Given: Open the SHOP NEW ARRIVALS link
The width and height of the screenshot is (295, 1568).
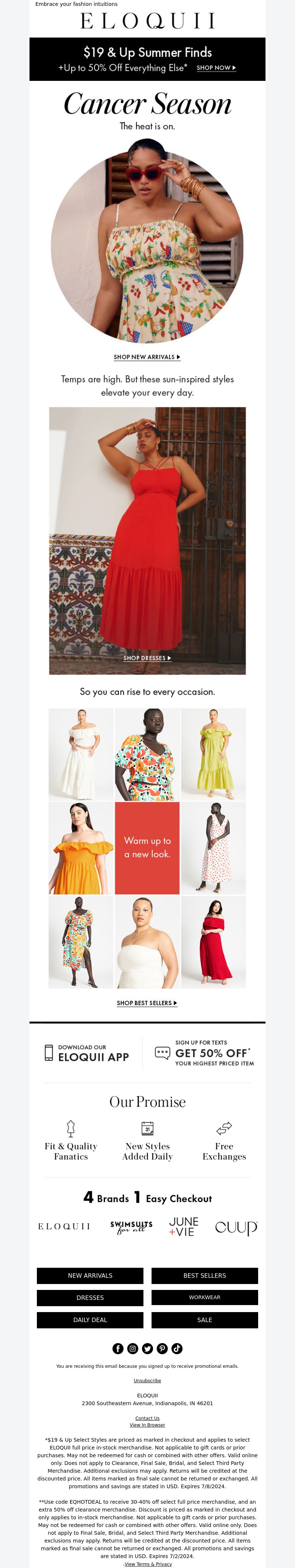Looking at the screenshot, I should (147, 357).
